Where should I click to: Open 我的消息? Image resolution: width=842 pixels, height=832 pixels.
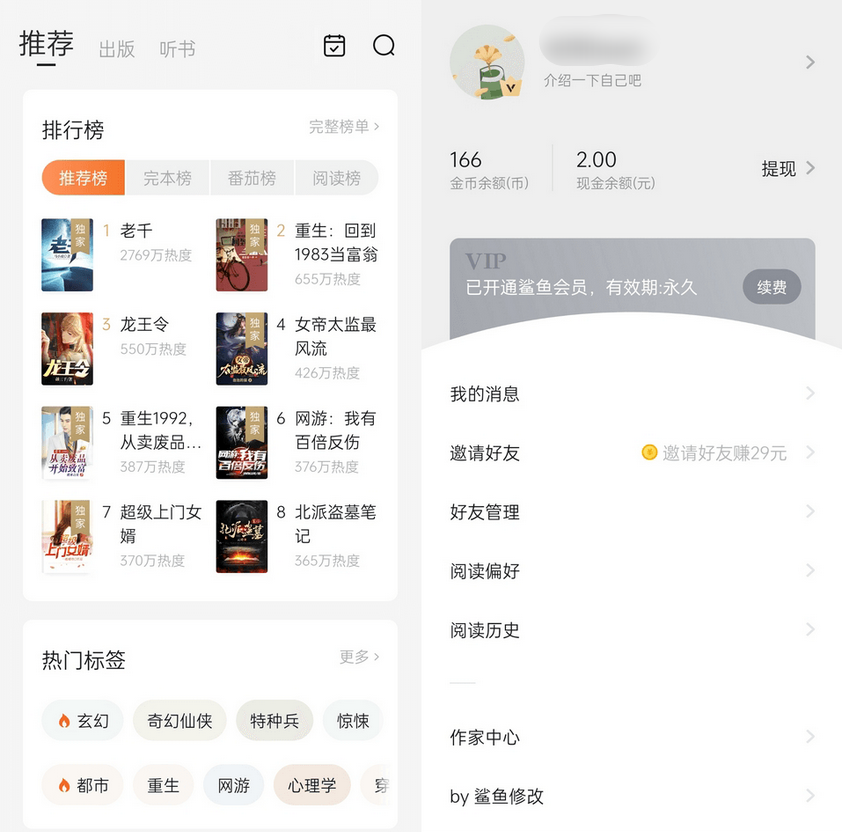(x=632, y=394)
